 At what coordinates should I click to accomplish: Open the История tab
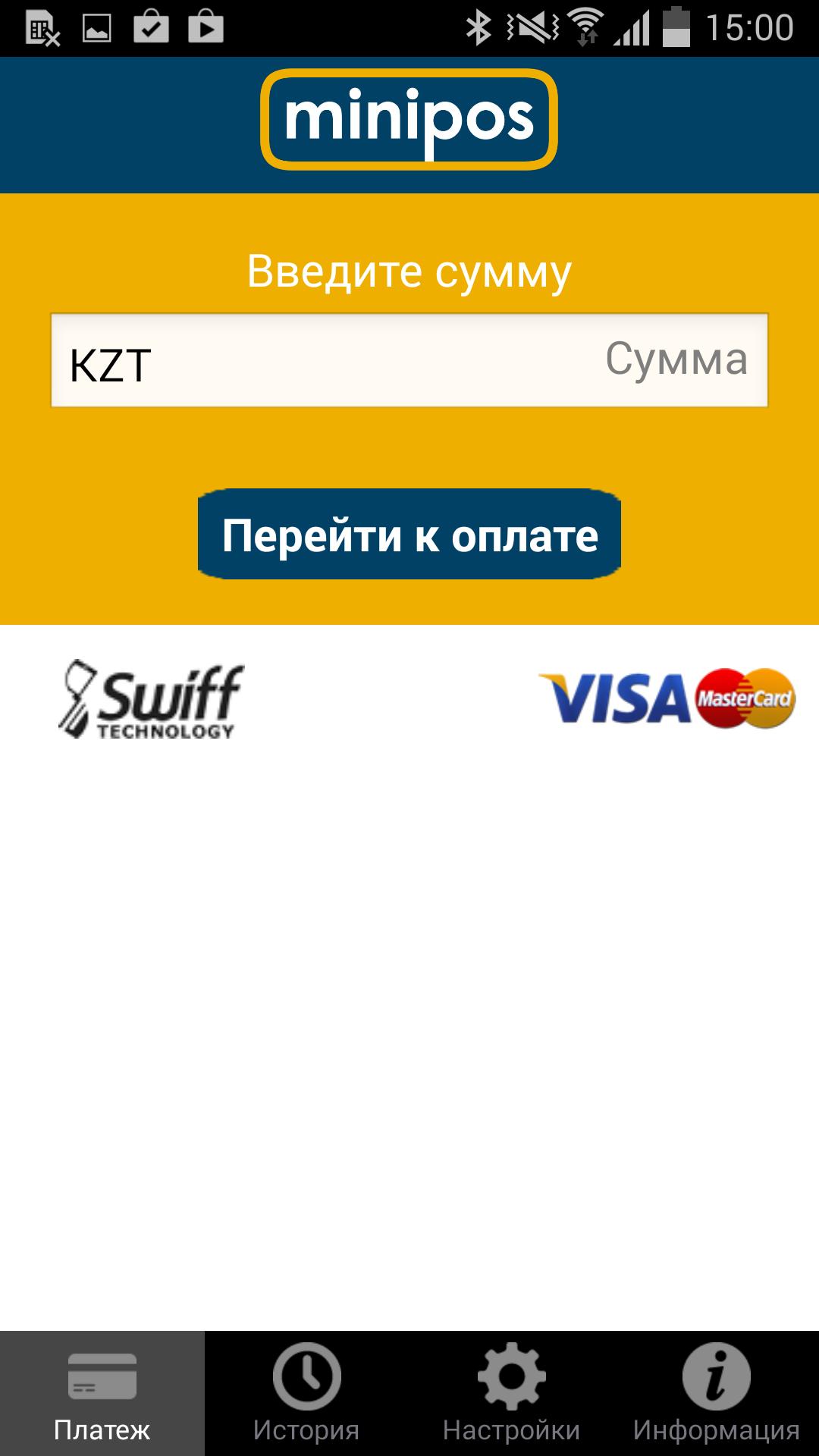tap(306, 1394)
